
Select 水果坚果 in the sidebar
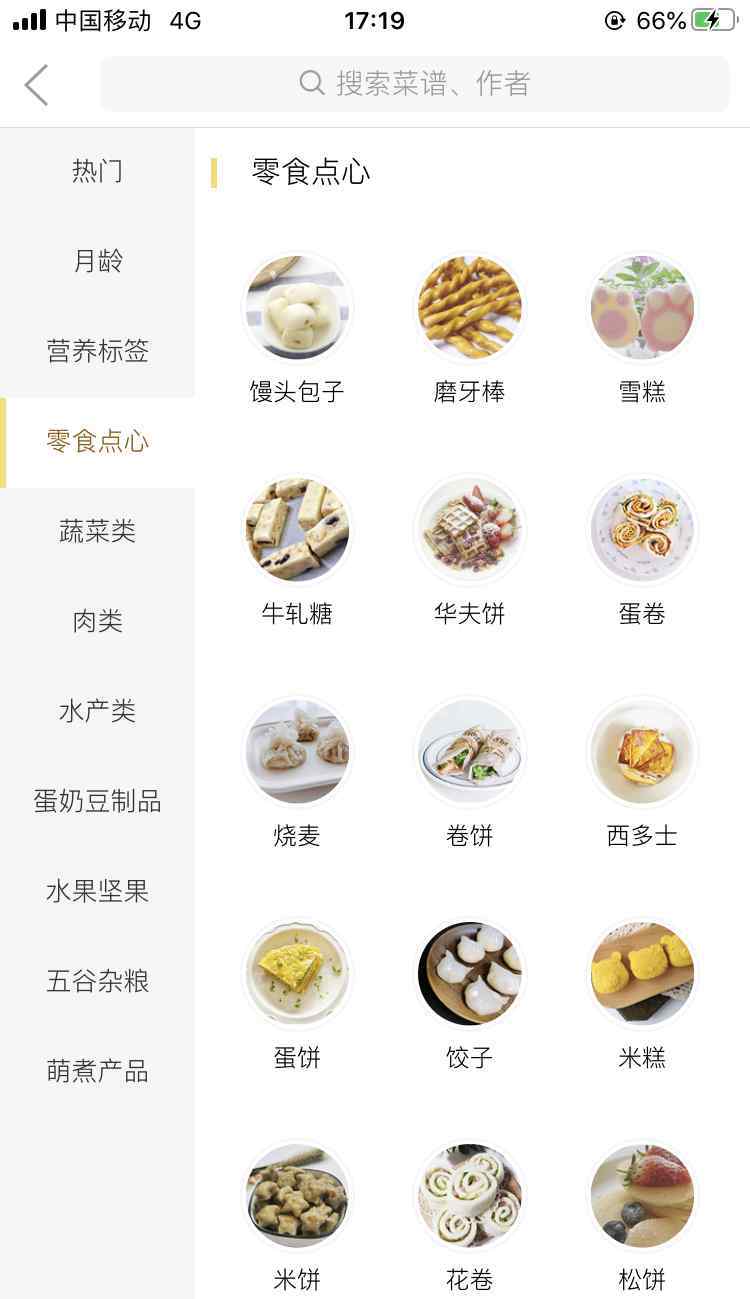pyautogui.click(x=97, y=891)
